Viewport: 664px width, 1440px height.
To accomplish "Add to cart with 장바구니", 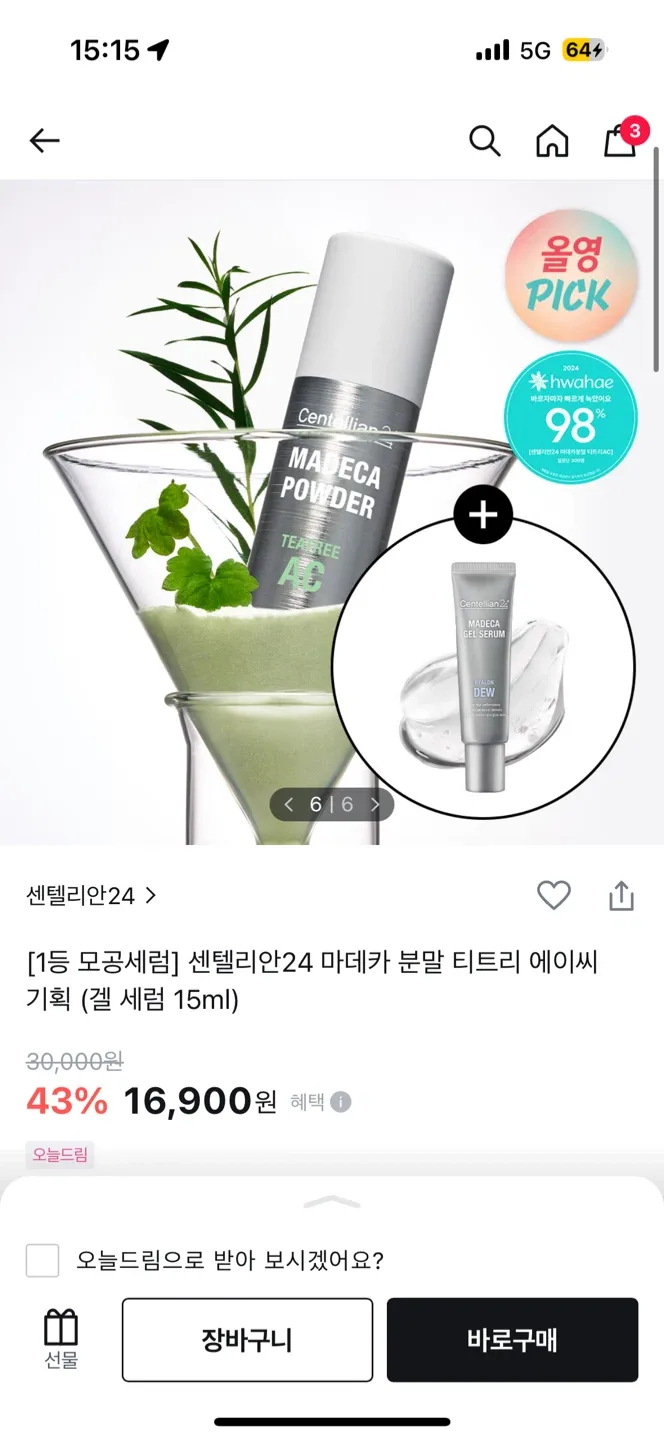I will click(247, 1340).
